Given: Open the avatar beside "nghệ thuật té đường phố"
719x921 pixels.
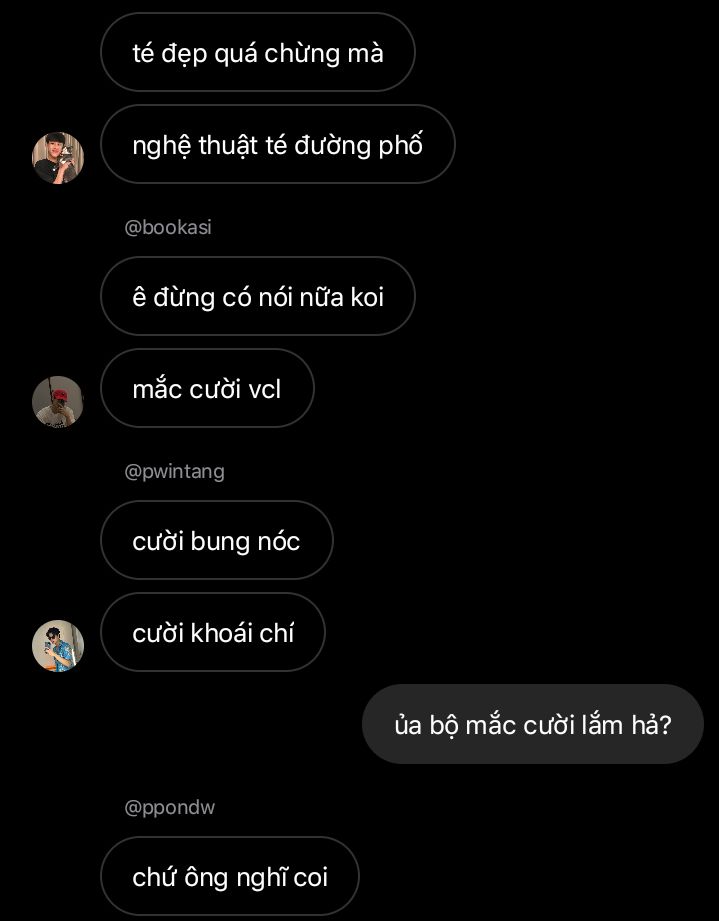Looking at the screenshot, I should click(58, 157).
